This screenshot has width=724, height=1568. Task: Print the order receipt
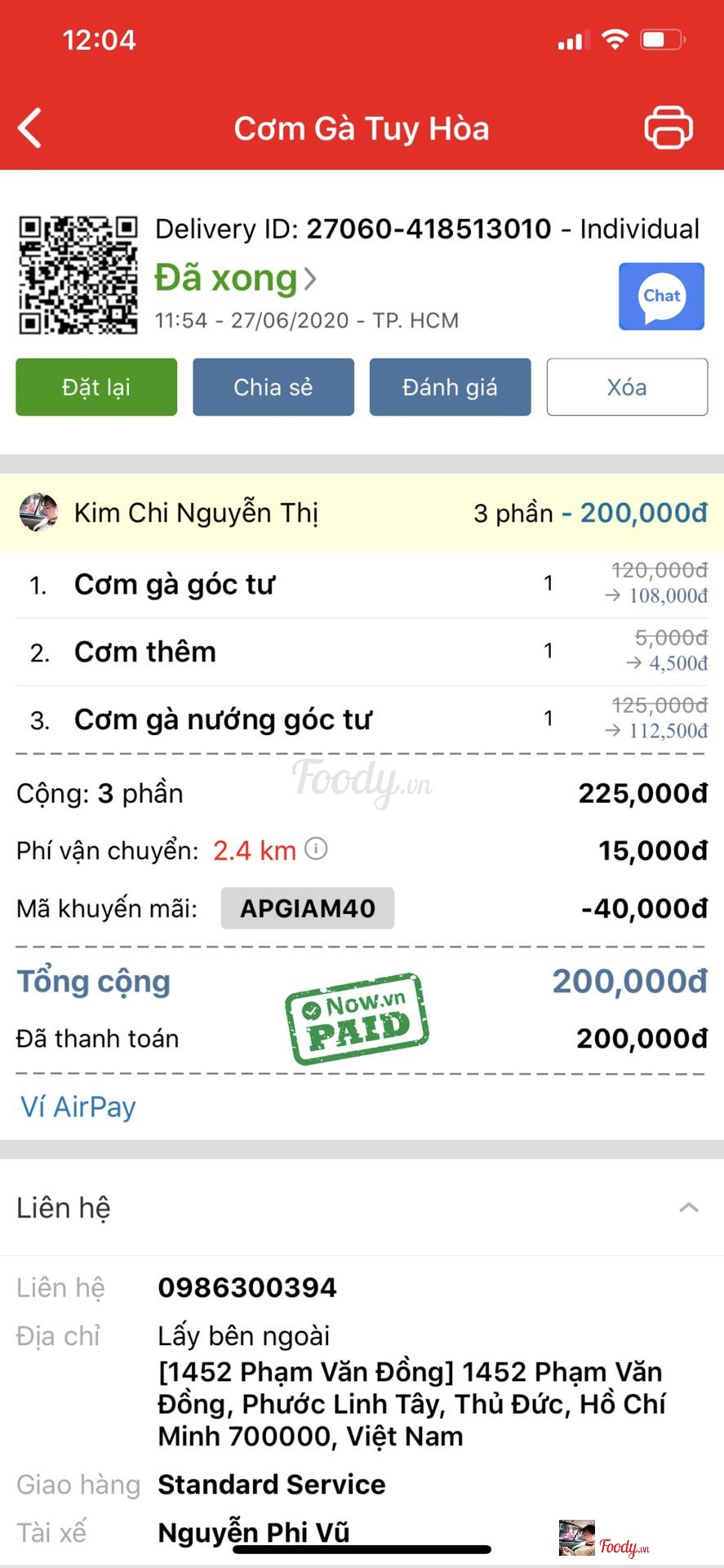click(668, 128)
